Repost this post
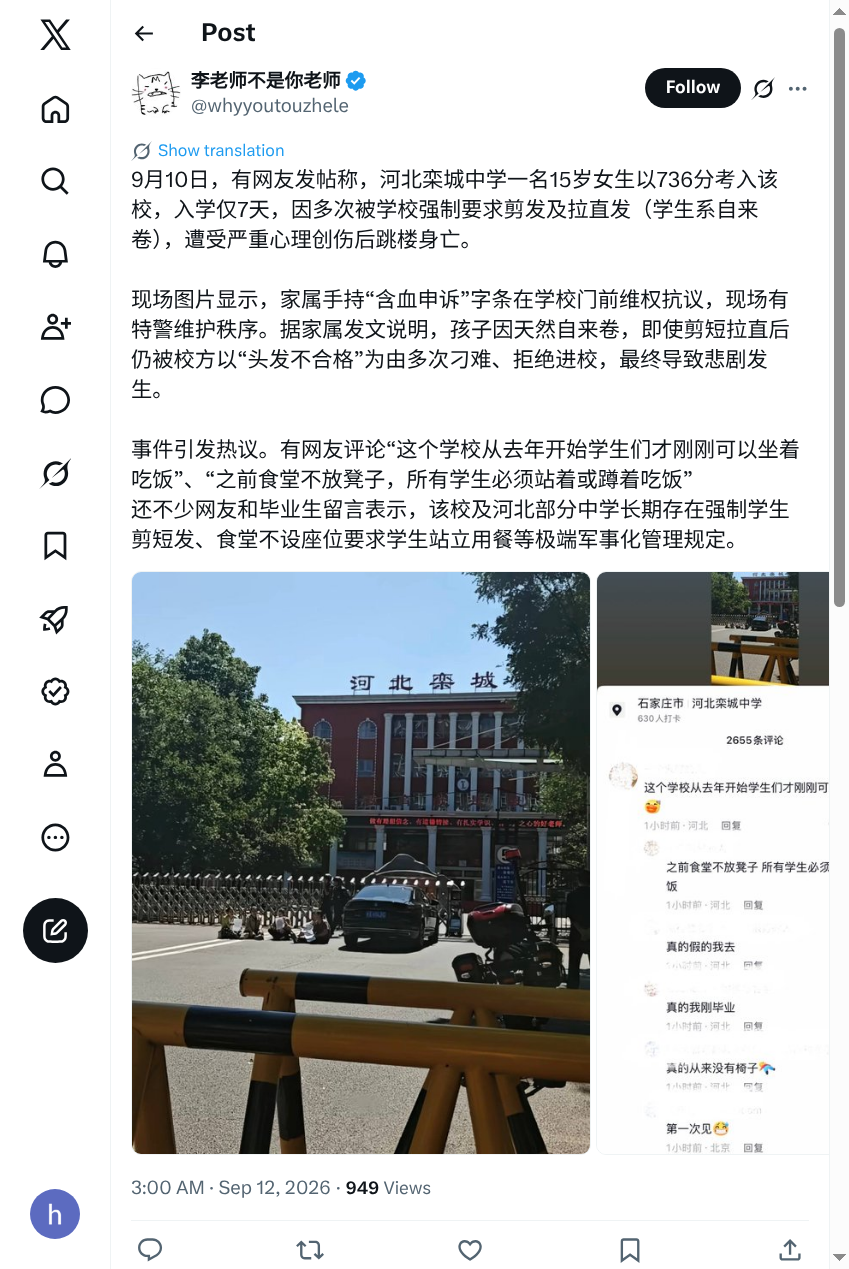 point(310,1249)
